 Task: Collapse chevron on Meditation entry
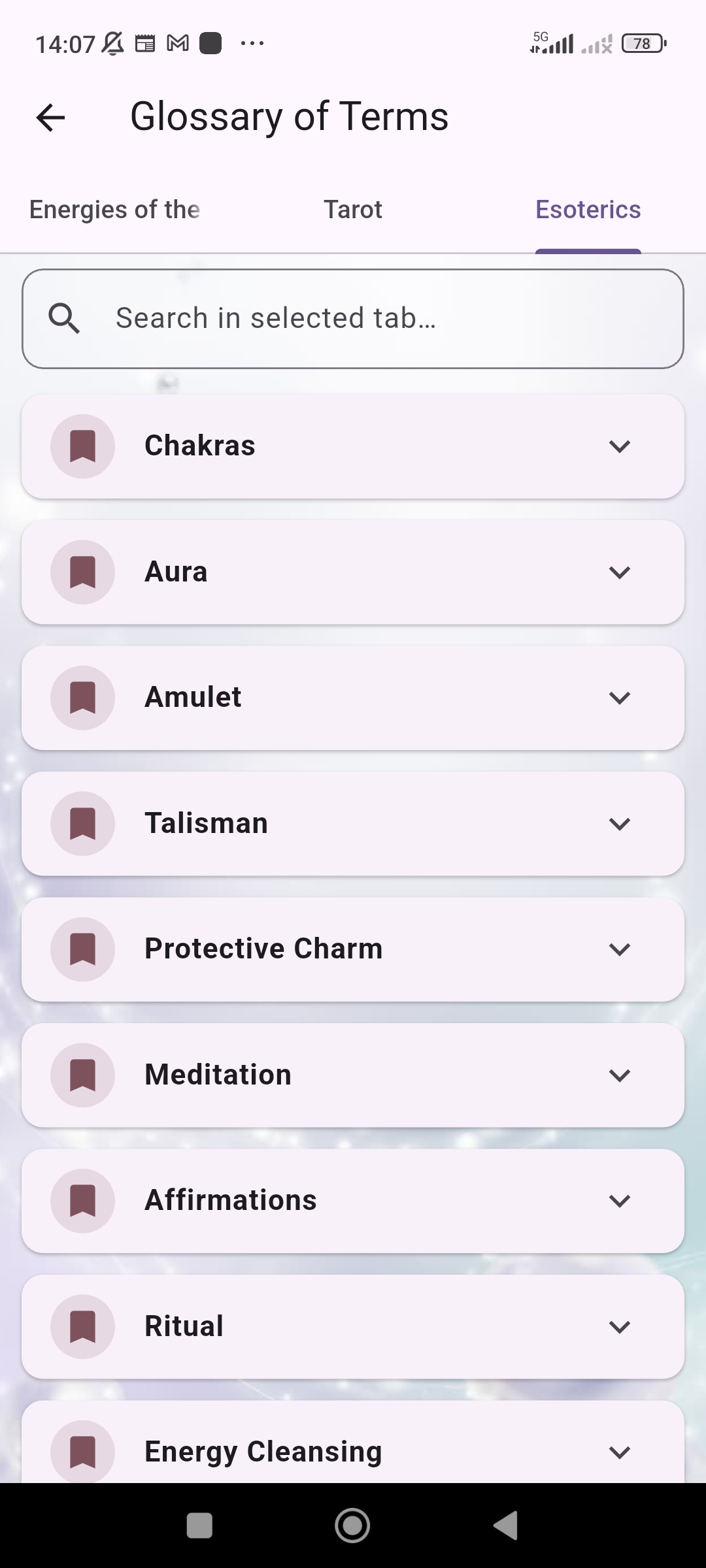(620, 1074)
